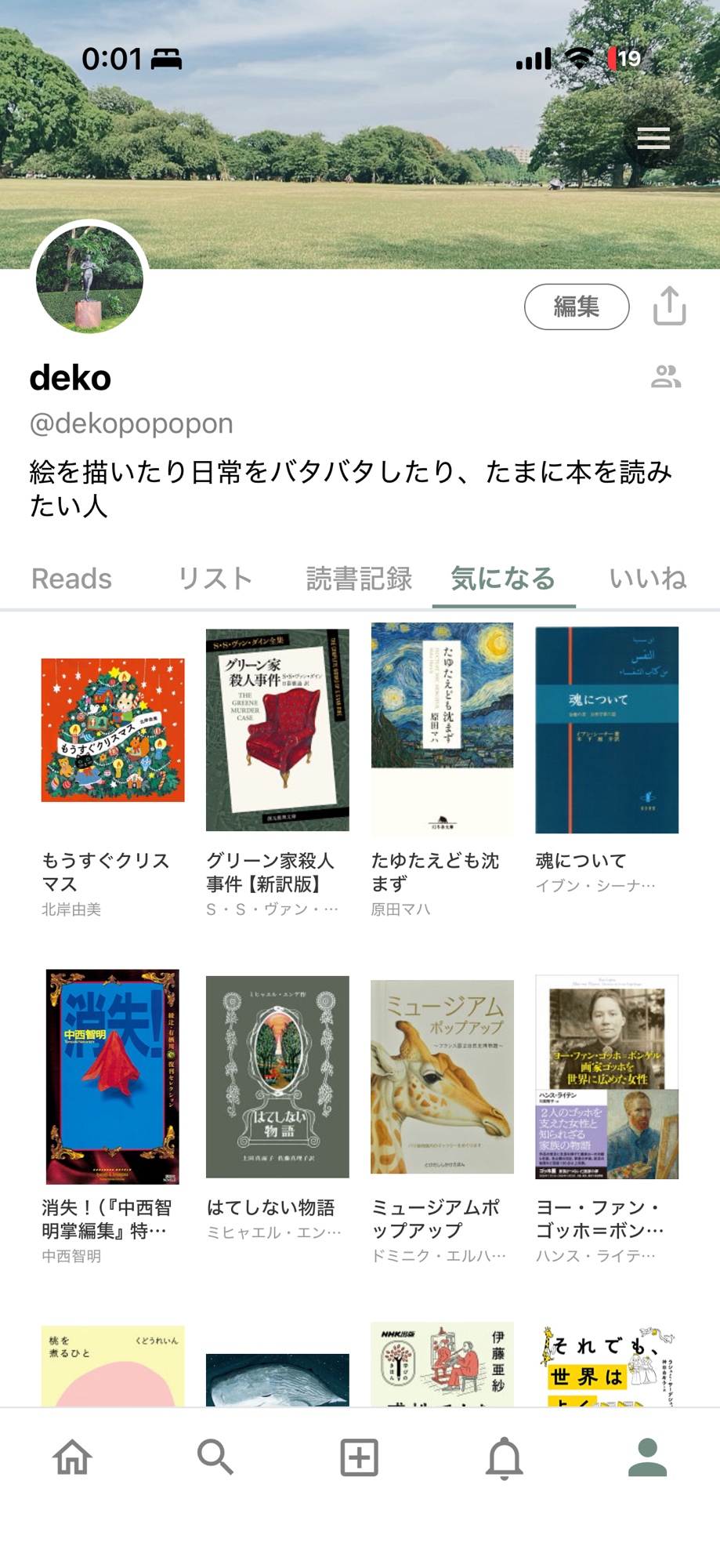Open the notifications bell

coord(504,1457)
